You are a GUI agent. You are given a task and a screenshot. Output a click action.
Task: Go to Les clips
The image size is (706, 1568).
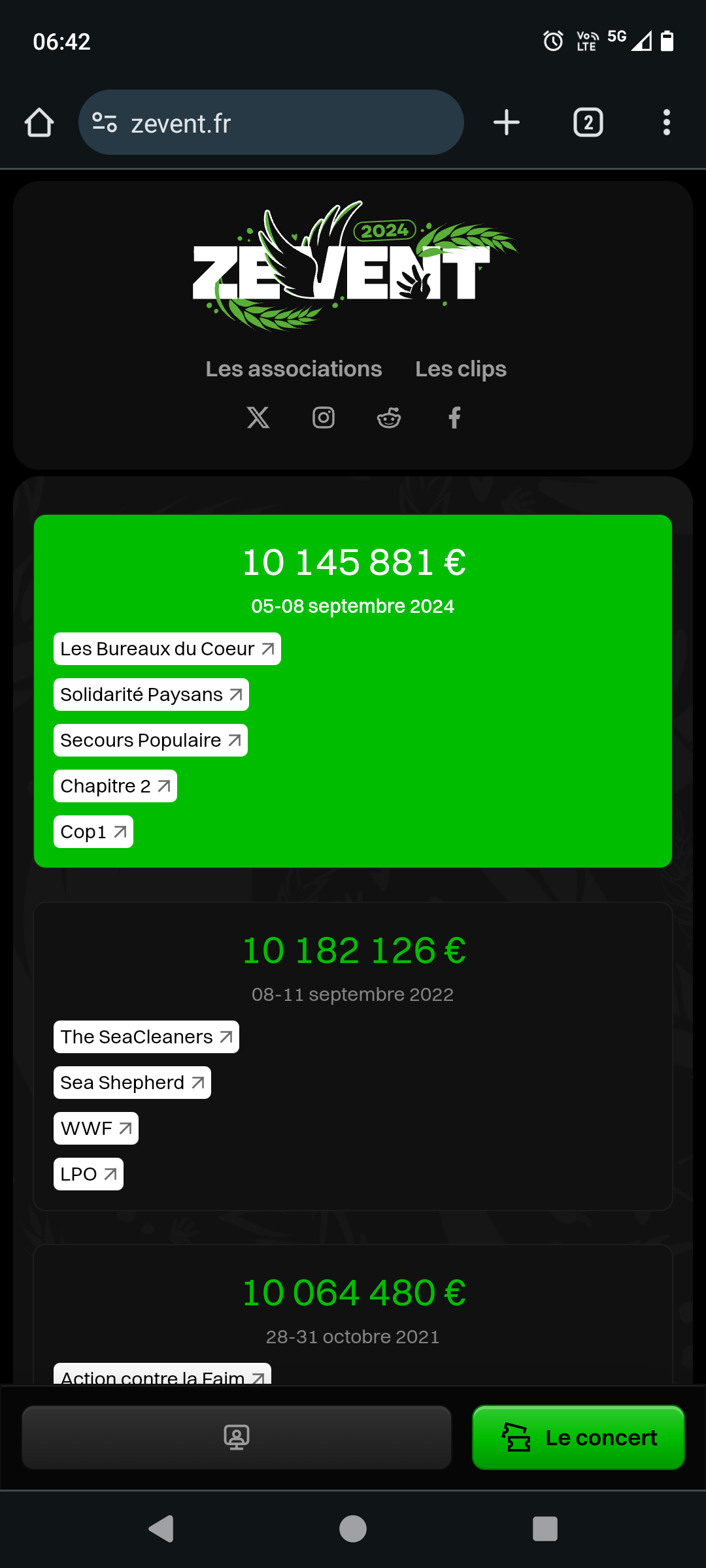461,369
